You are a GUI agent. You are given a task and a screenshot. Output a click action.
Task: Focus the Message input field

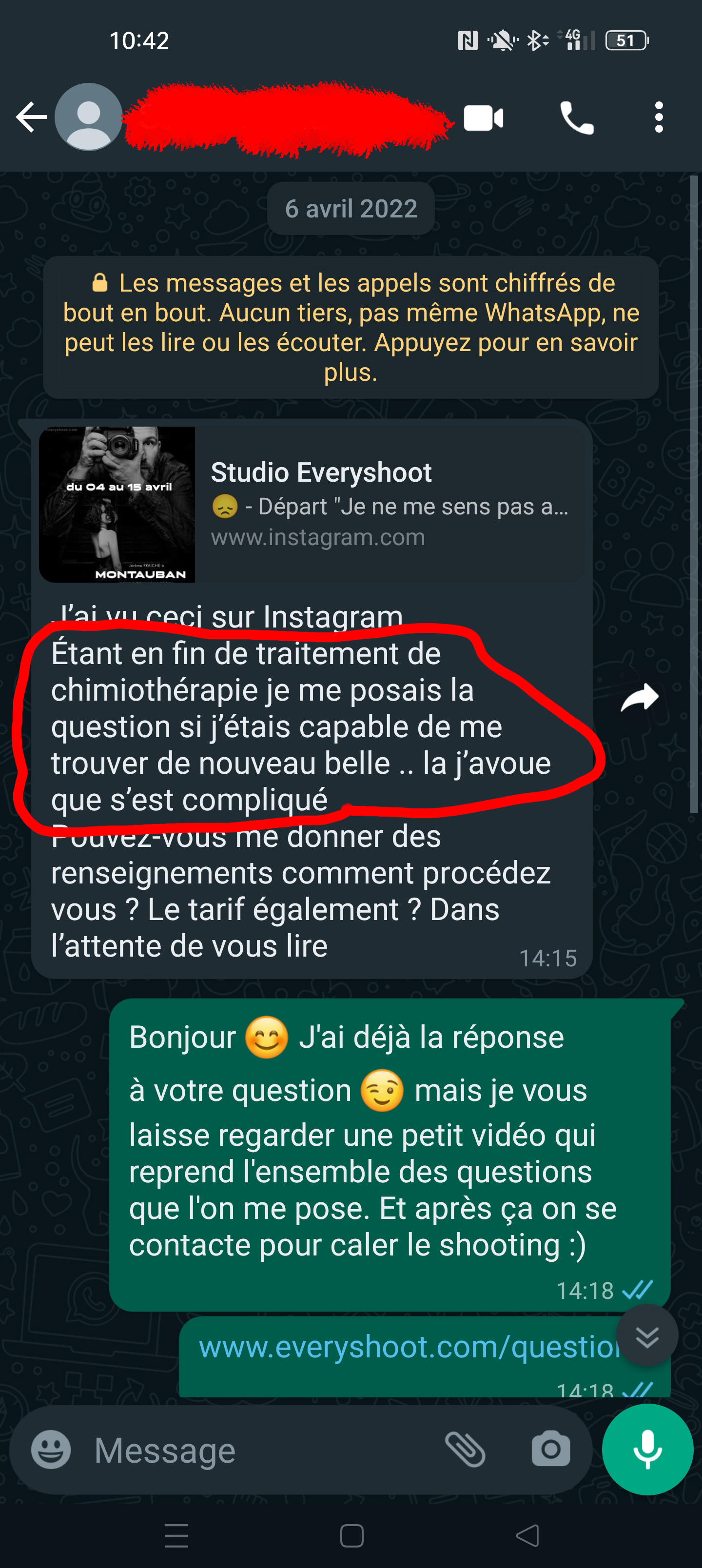click(262, 1450)
